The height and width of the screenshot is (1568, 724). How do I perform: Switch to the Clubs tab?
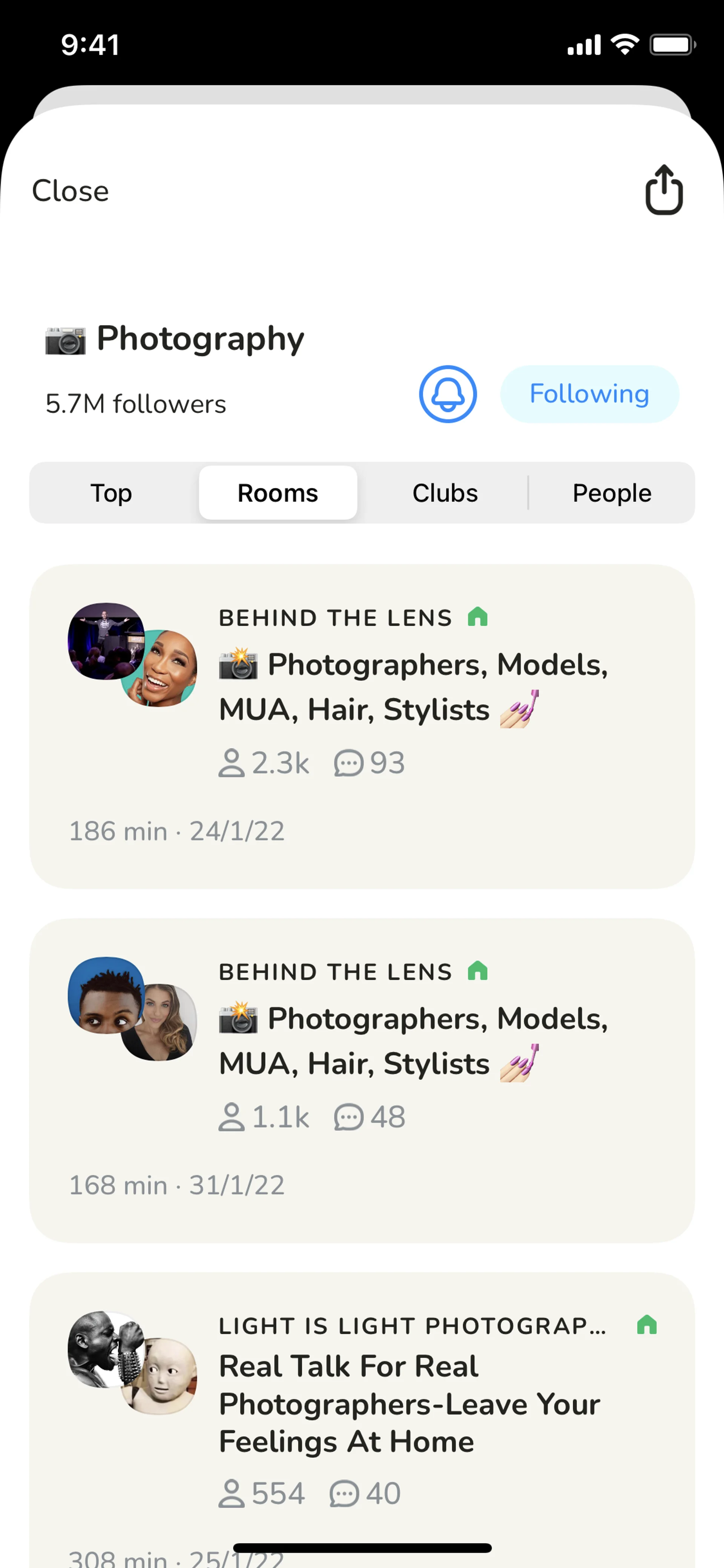pyautogui.click(x=445, y=493)
